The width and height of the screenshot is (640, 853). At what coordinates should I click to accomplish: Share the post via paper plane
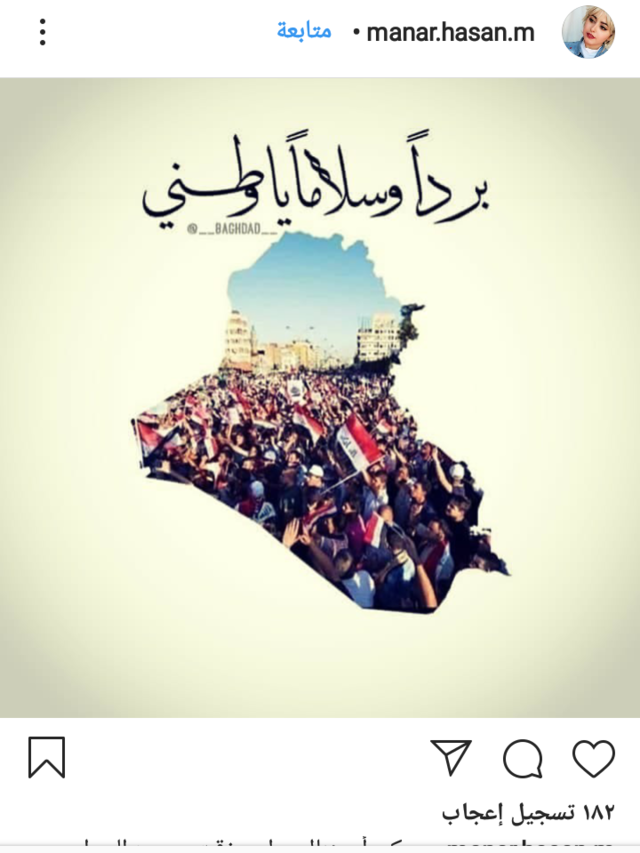[x=451, y=757]
